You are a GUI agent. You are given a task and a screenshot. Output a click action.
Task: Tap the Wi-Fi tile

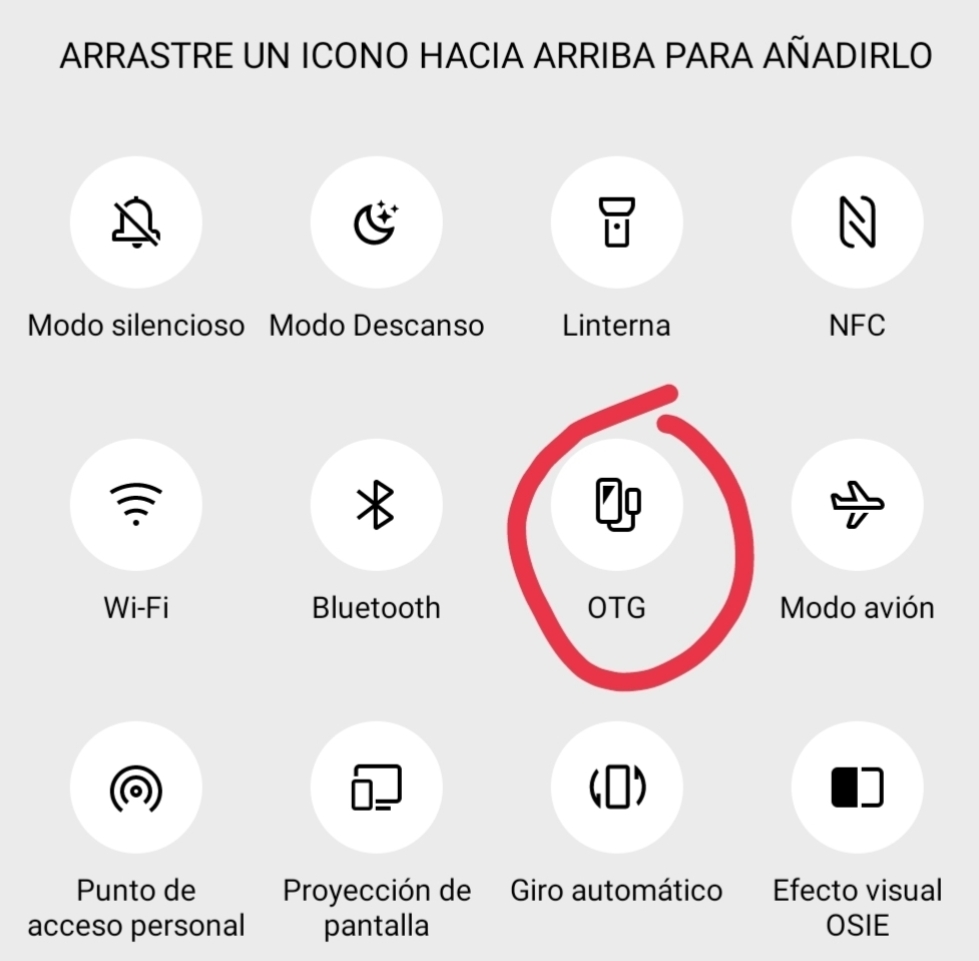coord(136,504)
